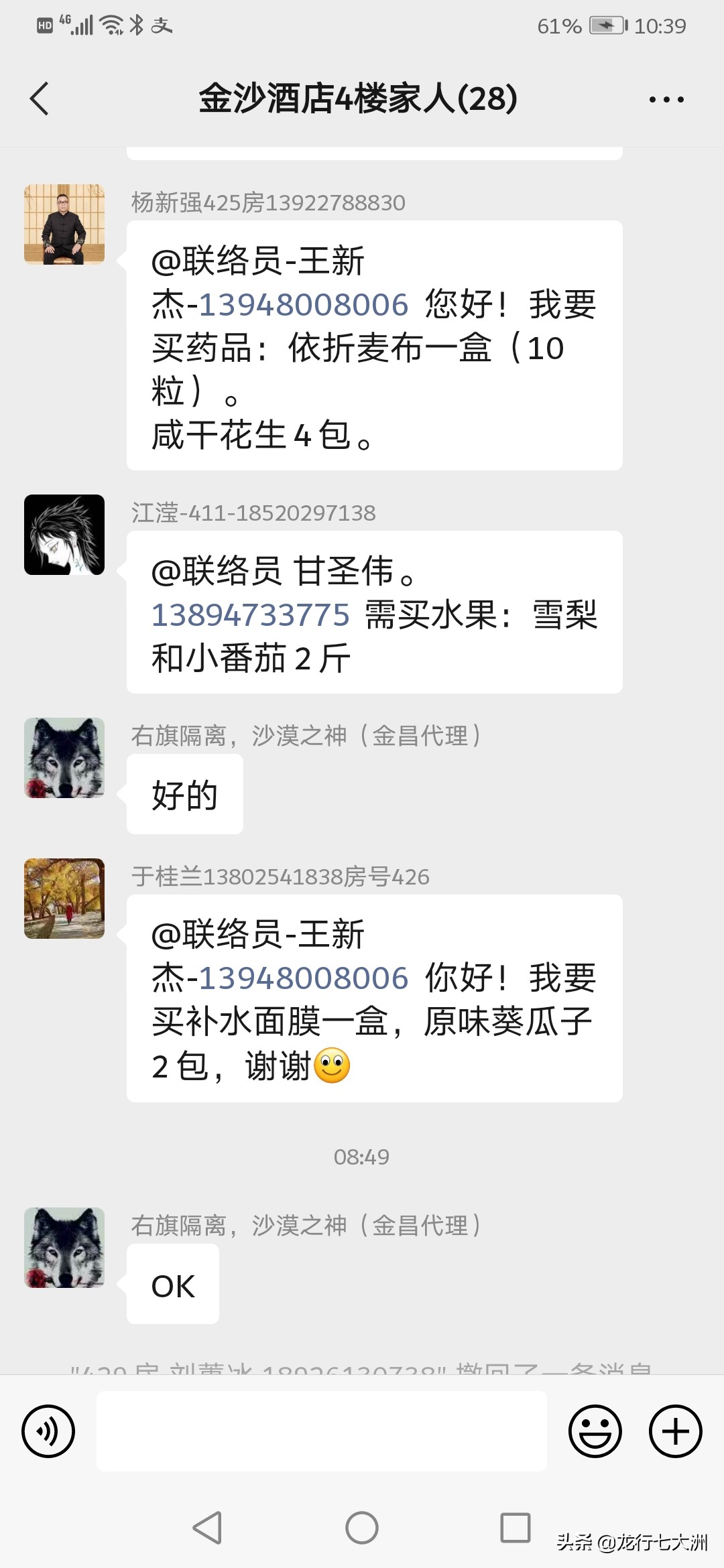
Task: Open the group chat overflow menu
Action: tap(666, 100)
